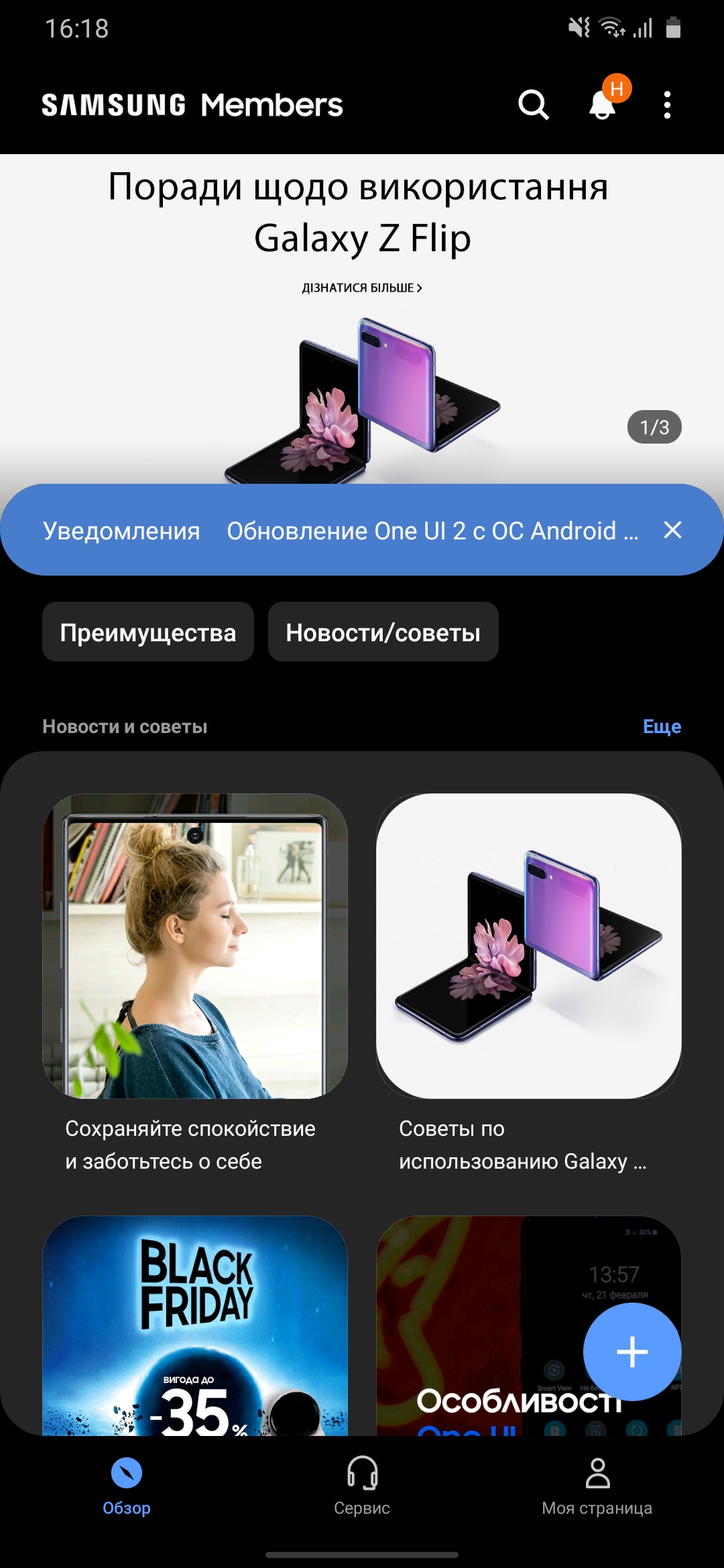Select the Преимущества chip

pyautogui.click(x=148, y=632)
